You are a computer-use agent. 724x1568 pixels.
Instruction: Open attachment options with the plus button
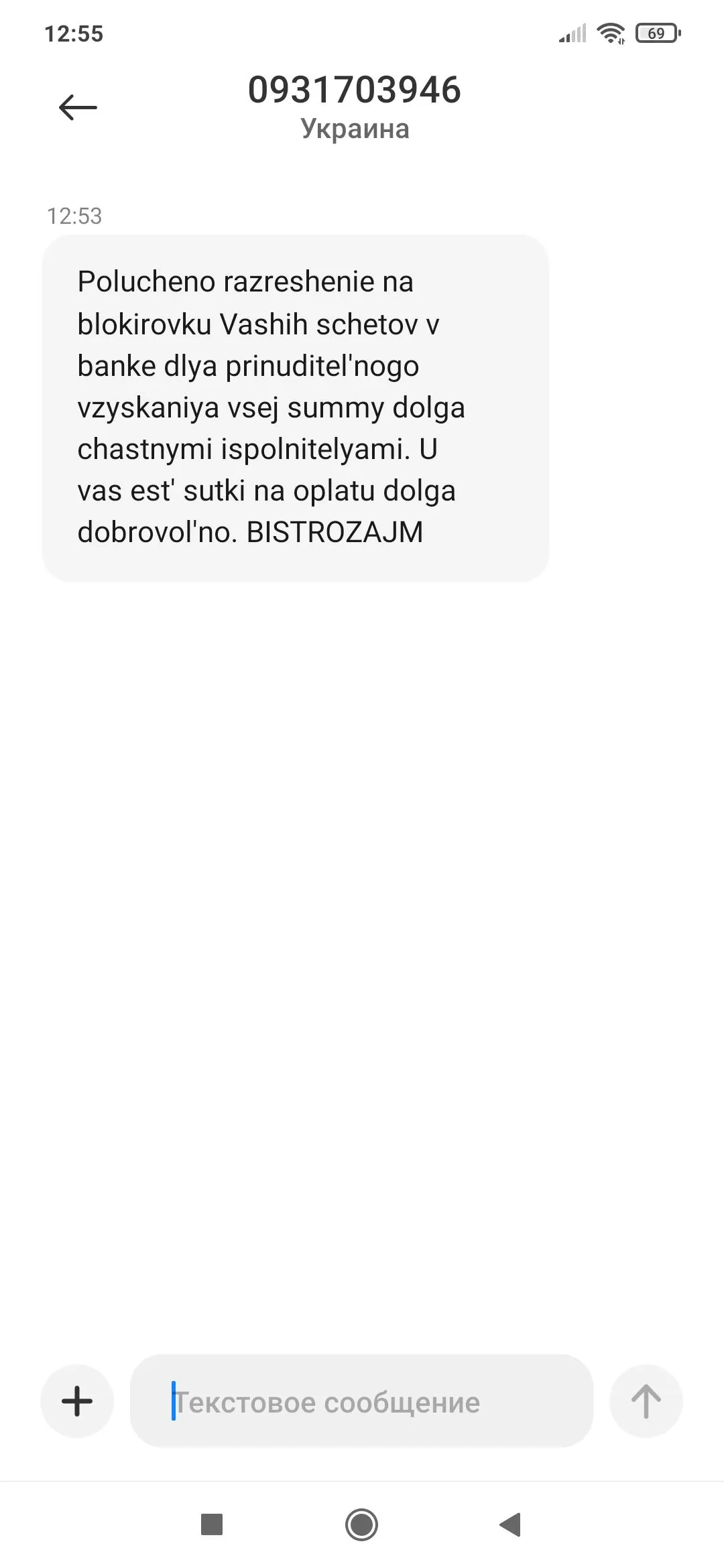pos(77,1401)
